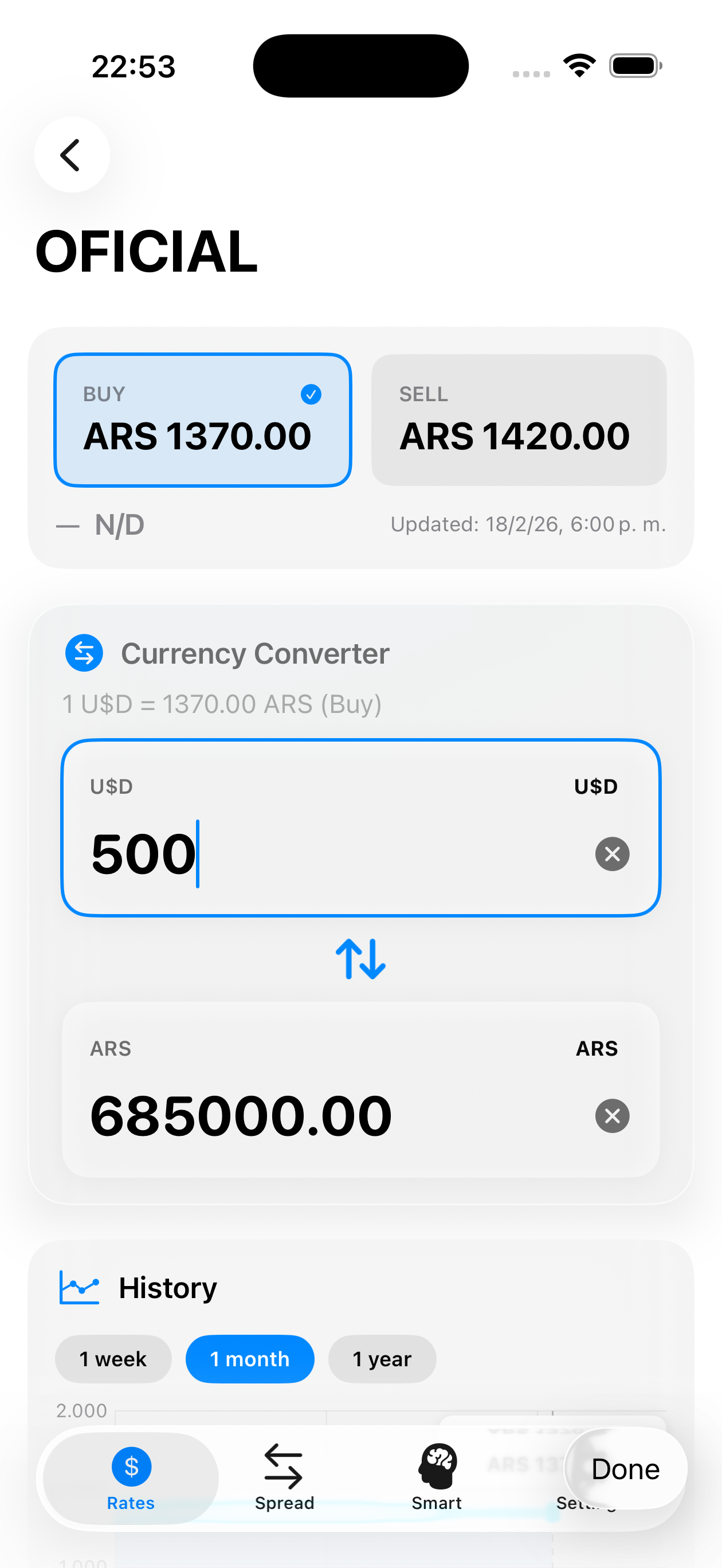Go back using the chevron arrow
The image size is (722, 1568).
pos(71,155)
